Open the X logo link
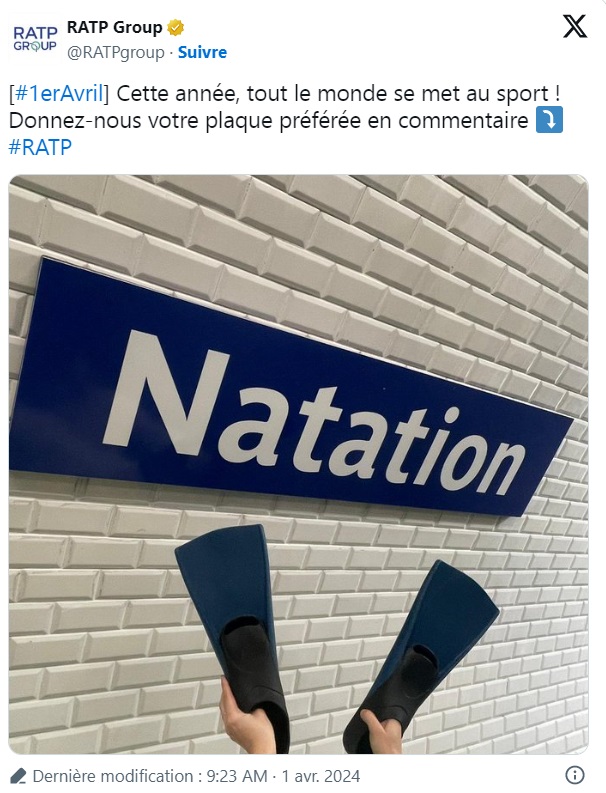Screen dimensions: 606x793 click(575, 28)
